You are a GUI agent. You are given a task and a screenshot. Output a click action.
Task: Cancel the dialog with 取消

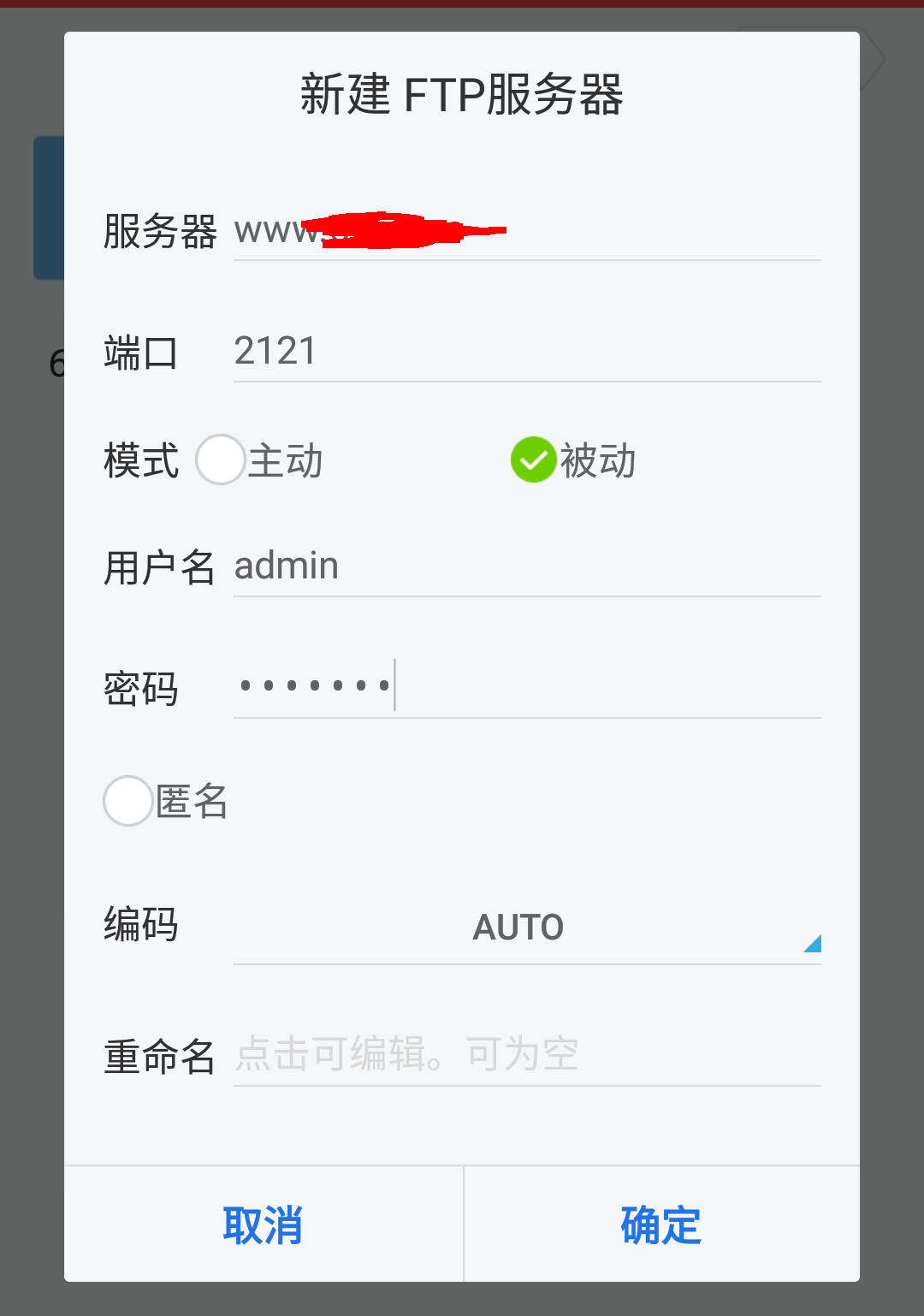tap(263, 1224)
